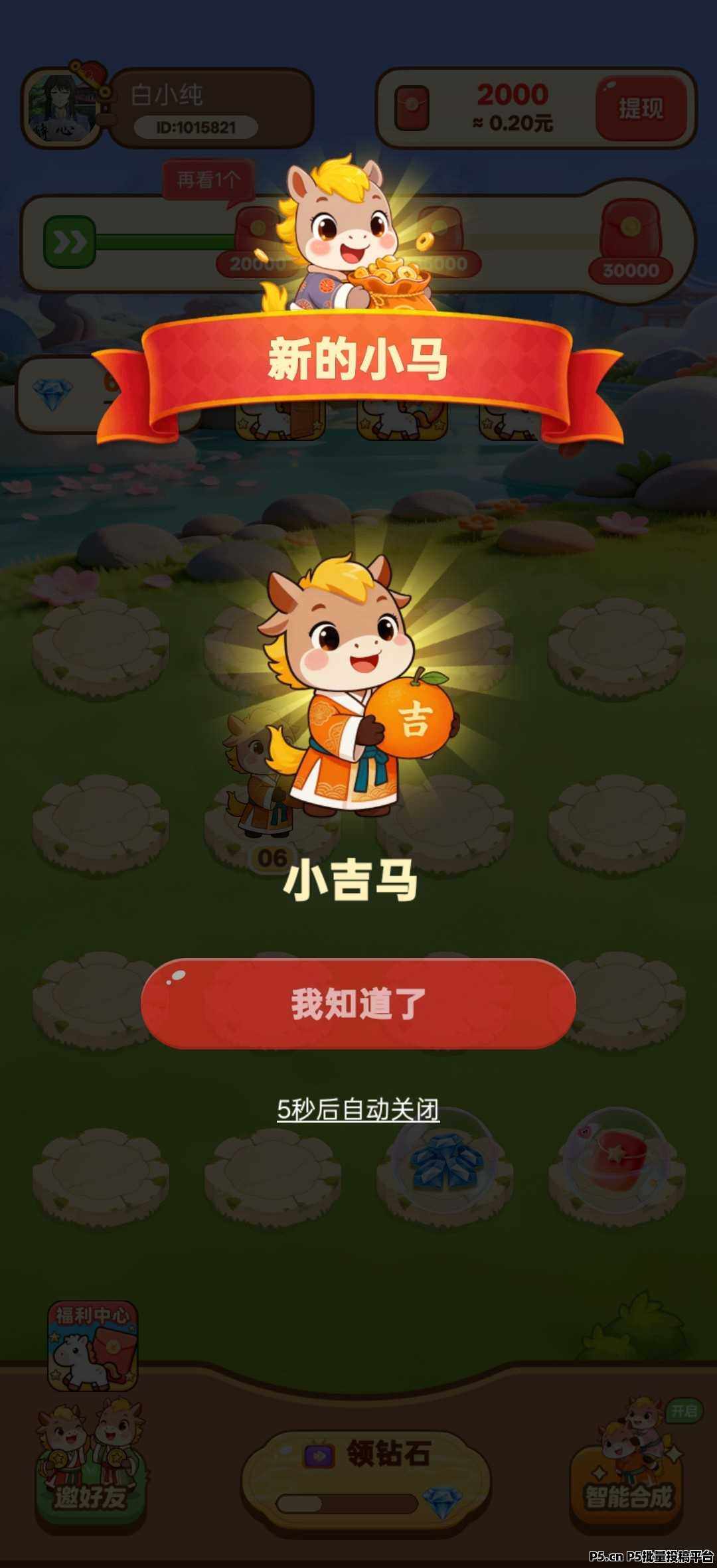Tap the 我知道了 button
The image size is (717, 1568).
coord(358,1003)
